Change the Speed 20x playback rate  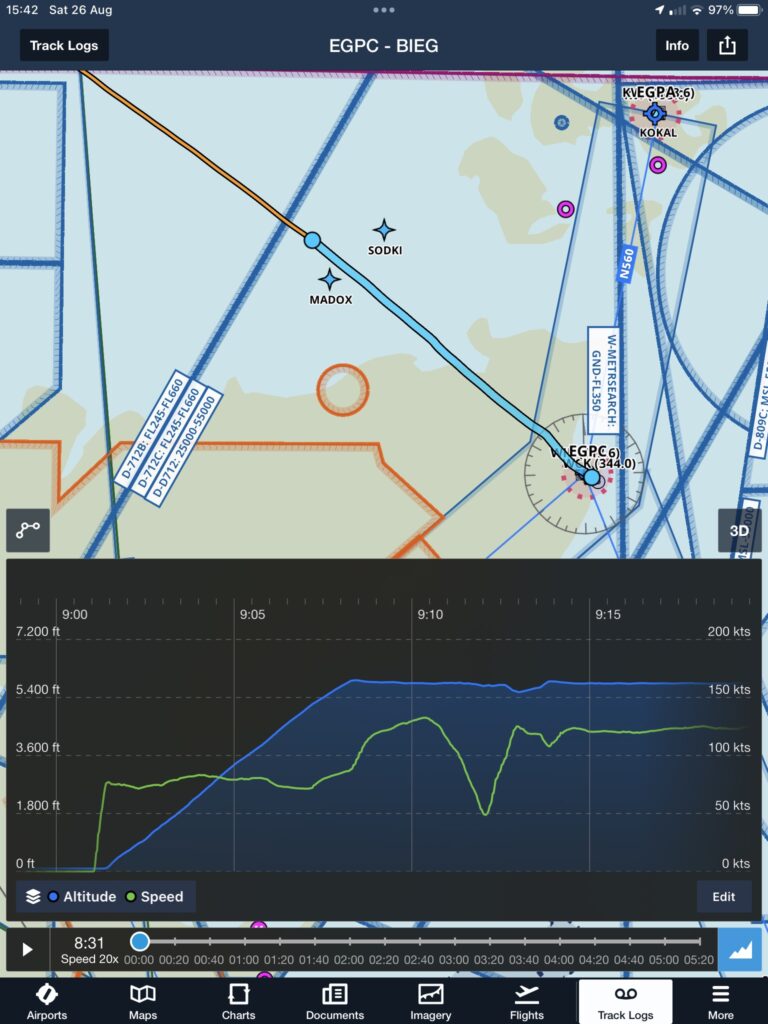pos(90,959)
